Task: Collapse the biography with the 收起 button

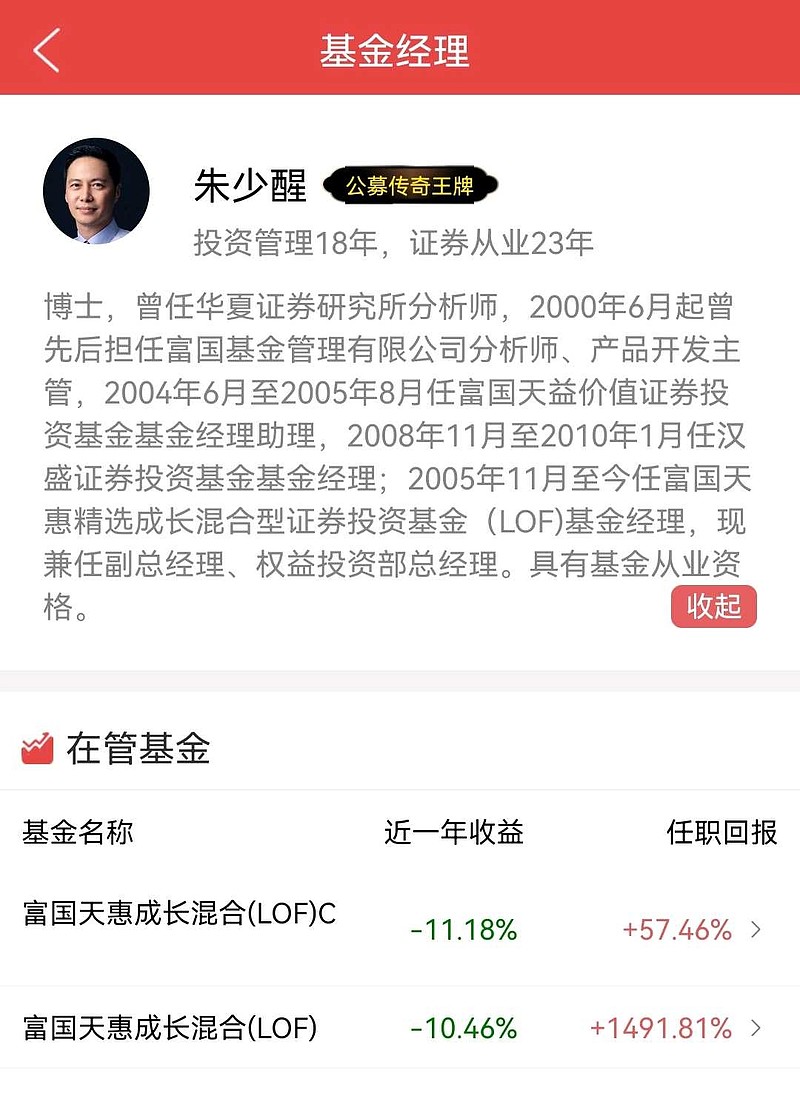Action: [715, 606]
